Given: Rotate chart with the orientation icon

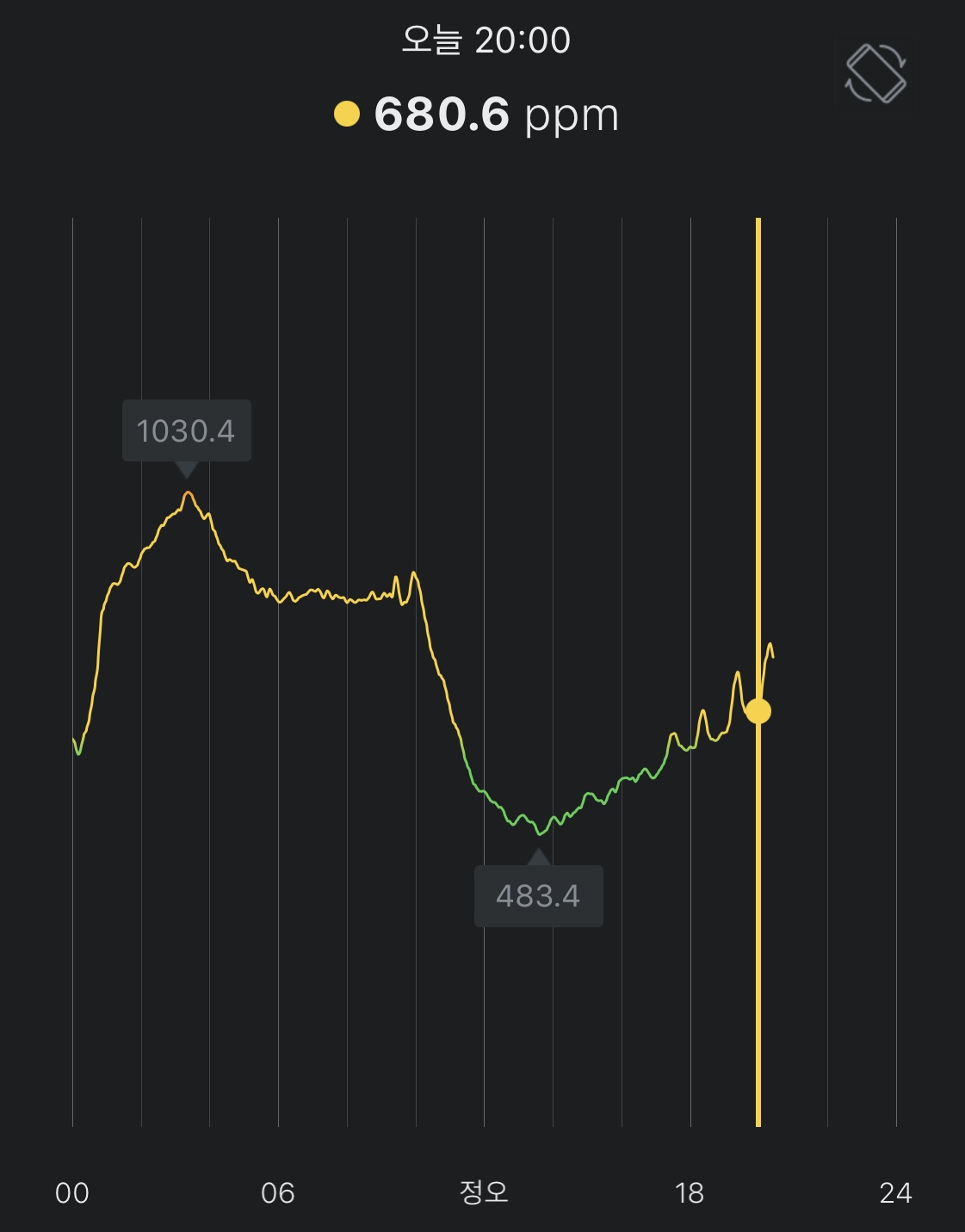Looking at the screenshot, I should point(875,73).
